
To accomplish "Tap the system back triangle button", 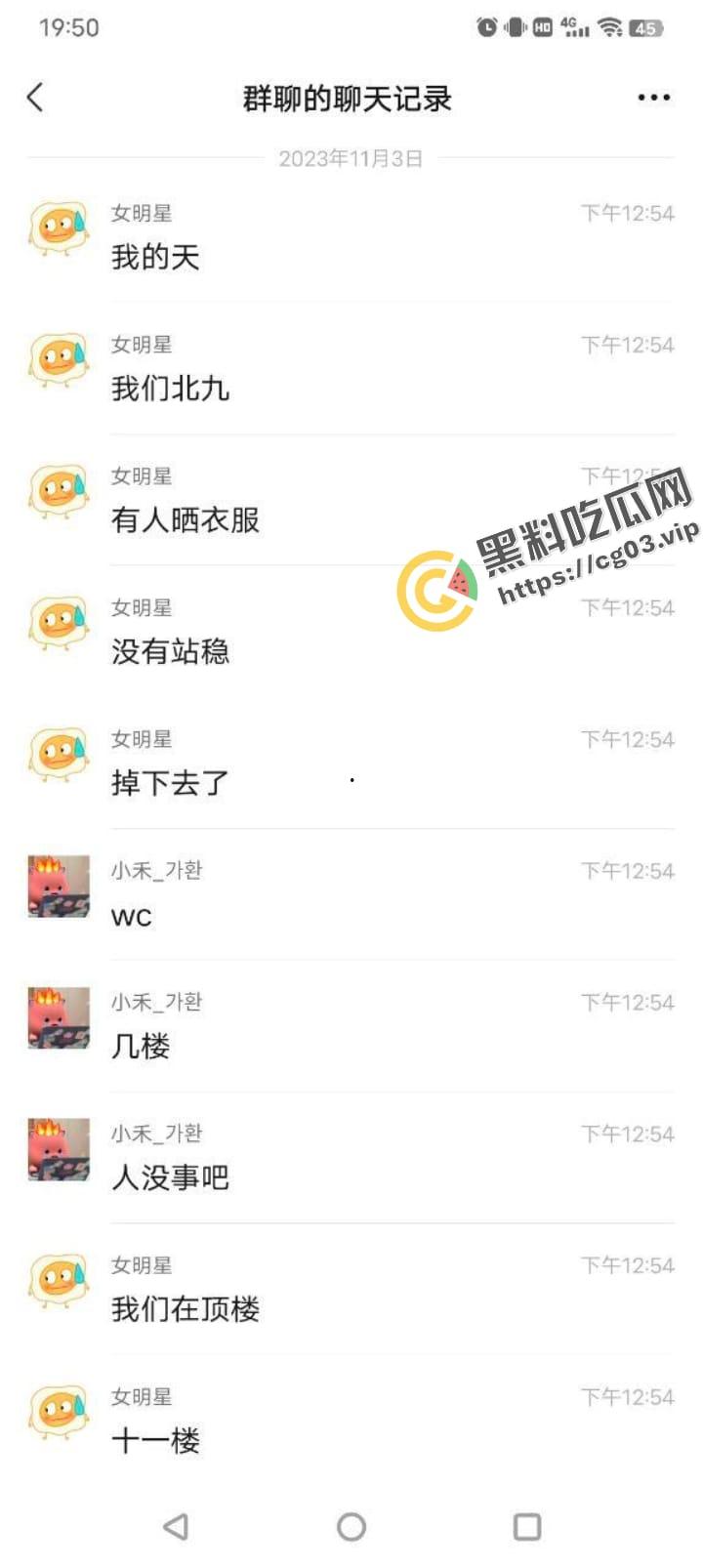I will coord(176,1526).
